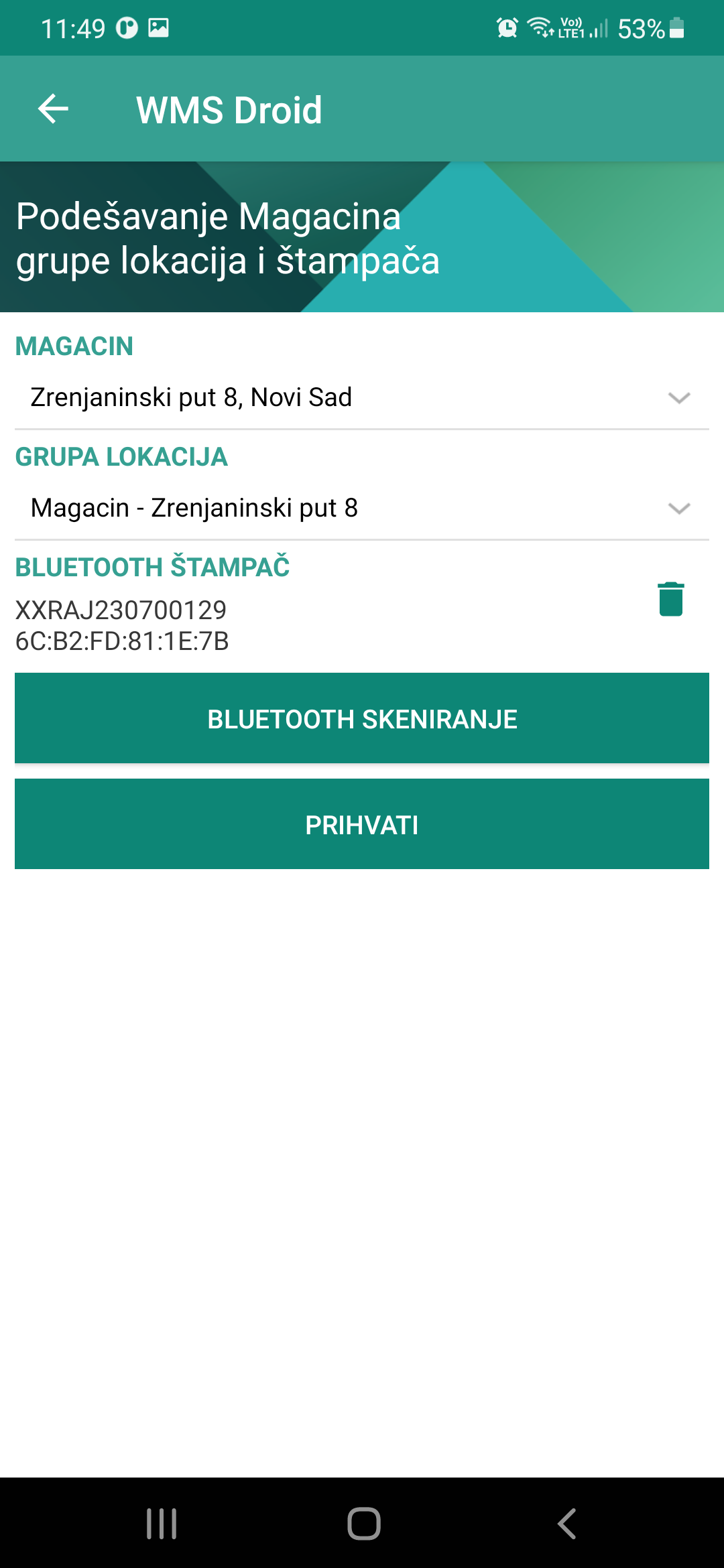
Task: Open recent apps from the navigation bar
Action: point(162,1524)
